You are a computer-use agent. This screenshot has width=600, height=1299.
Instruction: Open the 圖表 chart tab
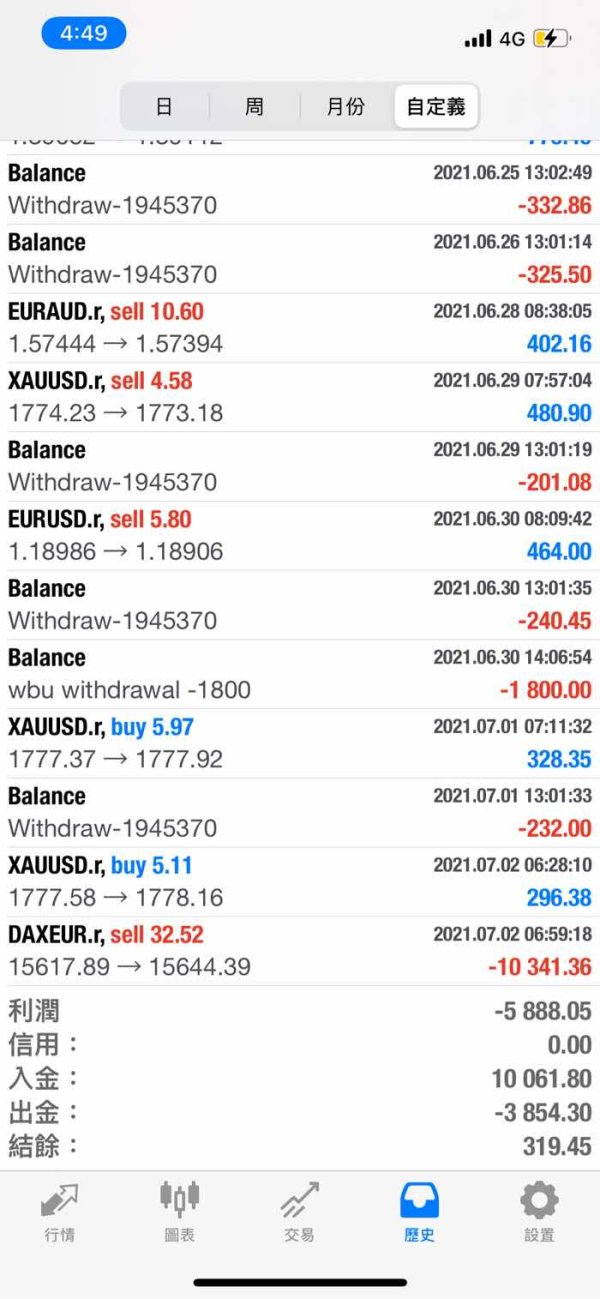(x=180, y=1210)
